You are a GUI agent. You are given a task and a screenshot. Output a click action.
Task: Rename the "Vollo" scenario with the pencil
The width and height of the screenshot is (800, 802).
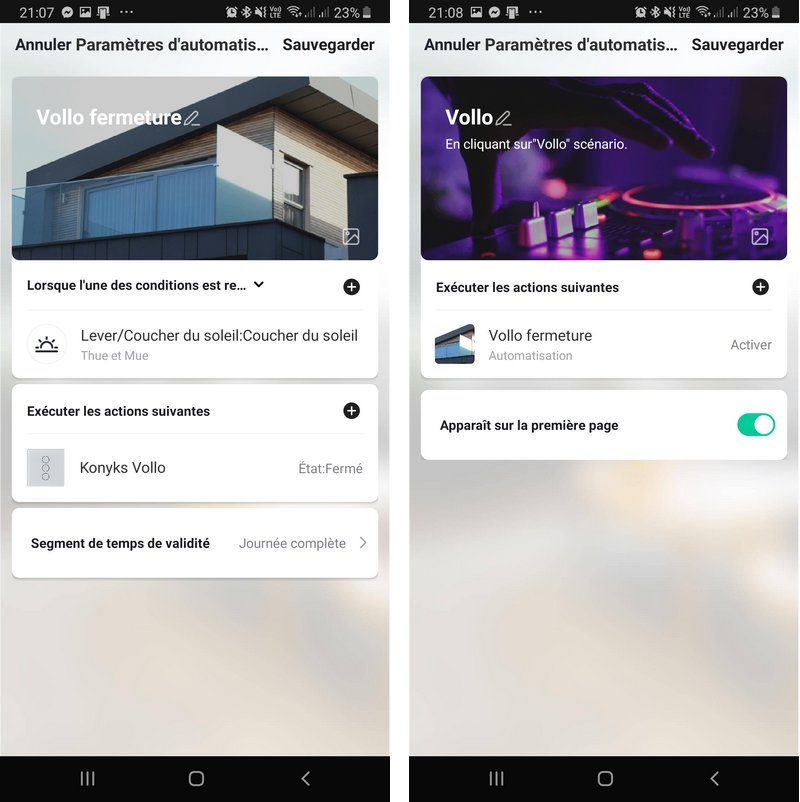(504, 118)
